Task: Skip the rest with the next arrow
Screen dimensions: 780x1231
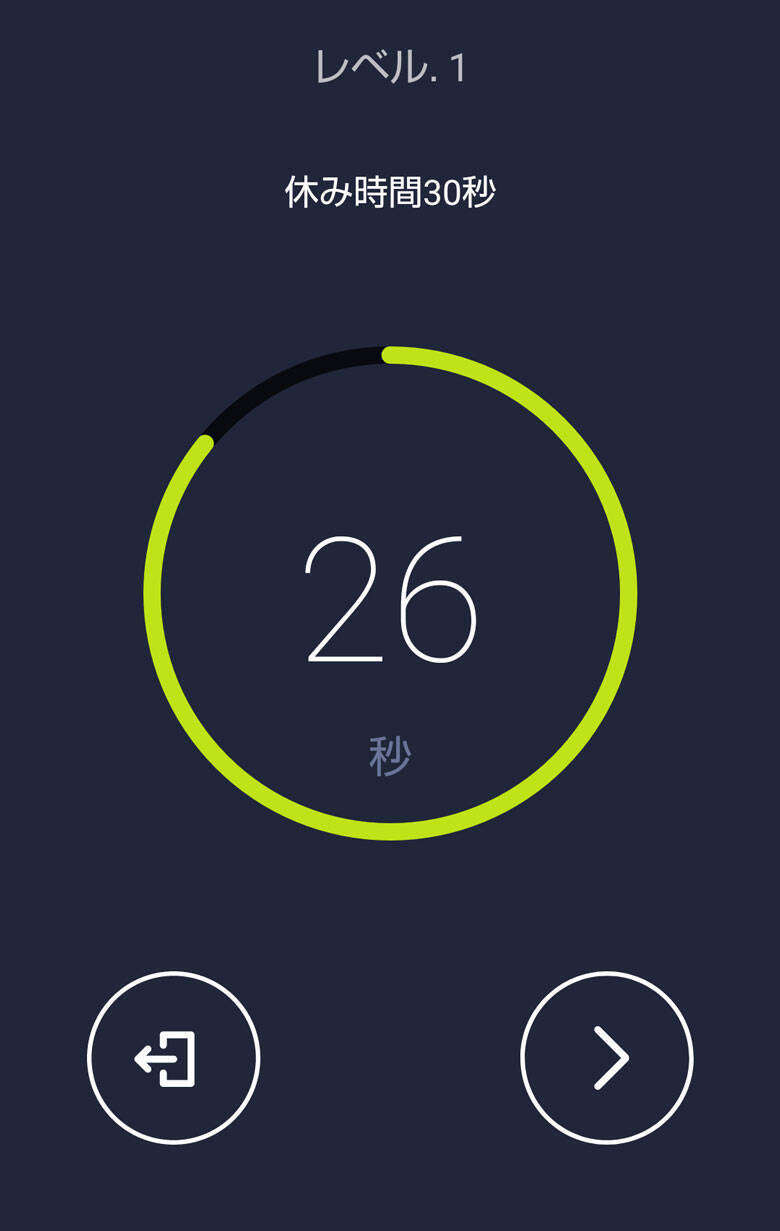Action: click(606, 1057)
